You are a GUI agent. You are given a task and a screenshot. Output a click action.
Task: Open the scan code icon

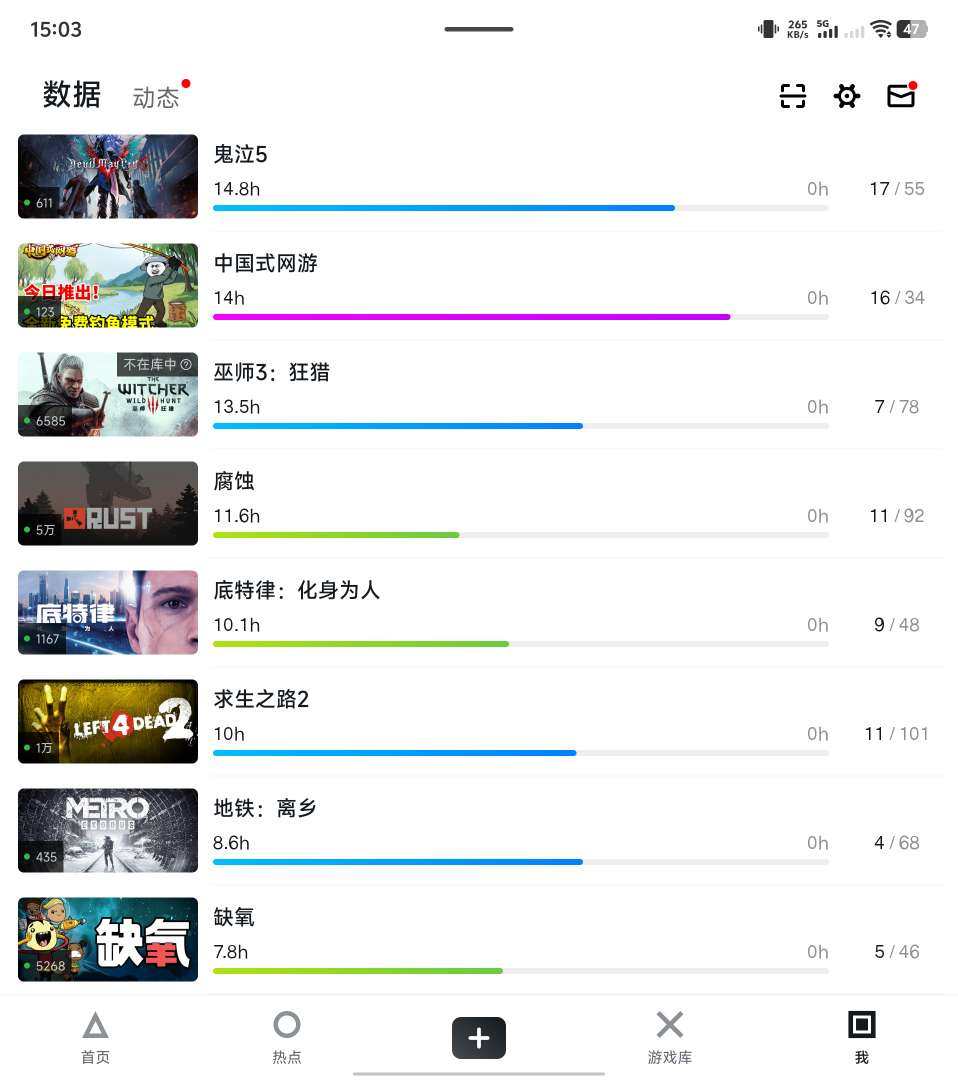pos(792,96)
